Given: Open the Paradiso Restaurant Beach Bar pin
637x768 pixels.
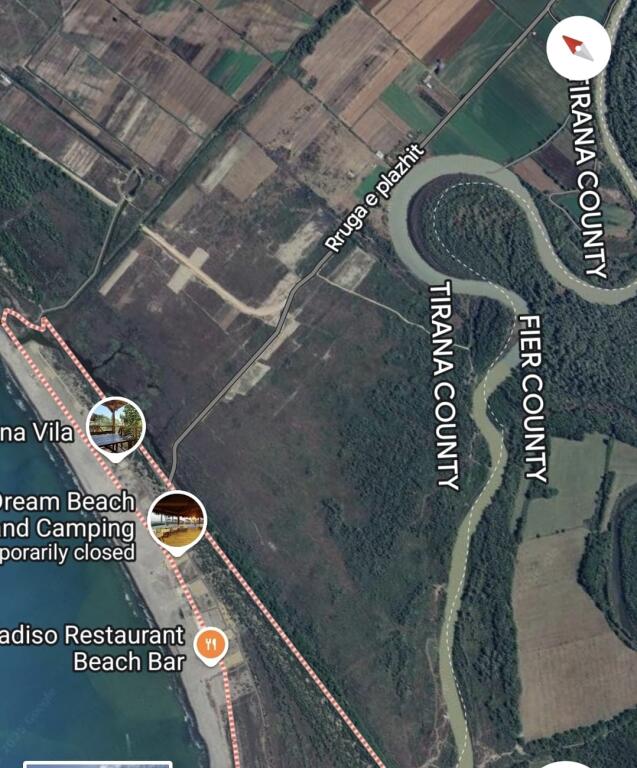Looking at the screenshot, I should click(210, 644).
